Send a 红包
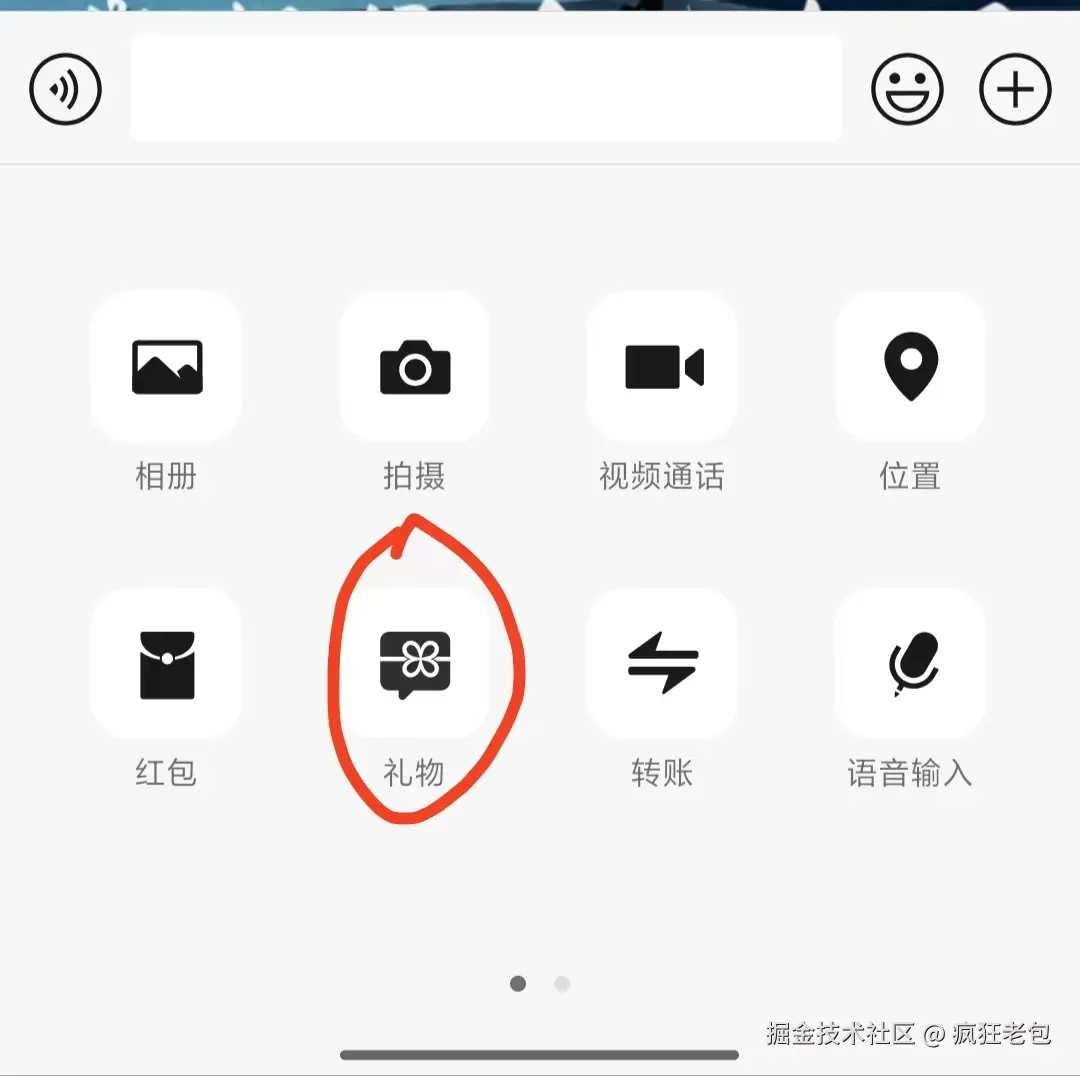This screenshot has height=1076, width=1080. pyautogui.click(x=166, y=664)
